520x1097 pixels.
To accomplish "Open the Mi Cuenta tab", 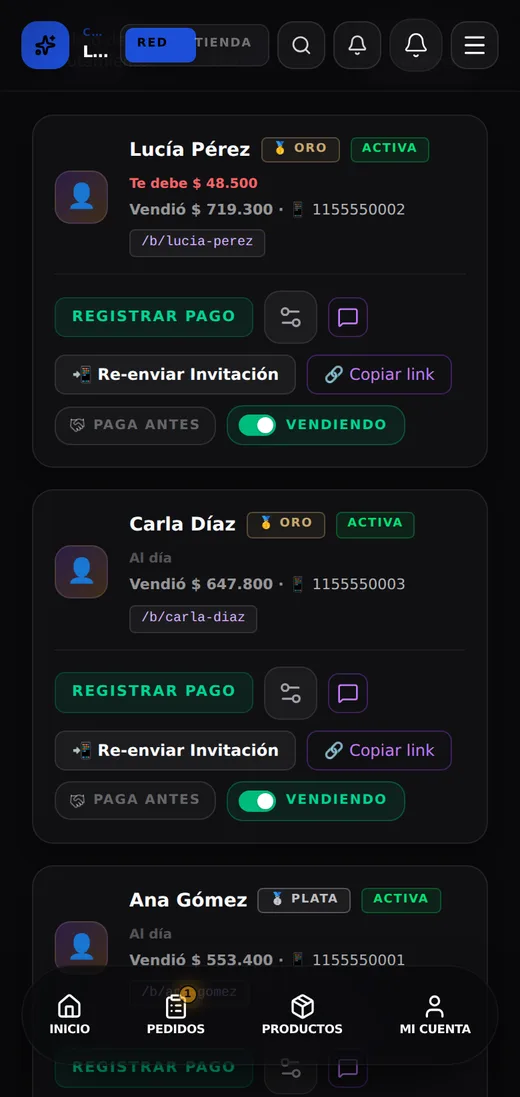I will point(435,1014).
